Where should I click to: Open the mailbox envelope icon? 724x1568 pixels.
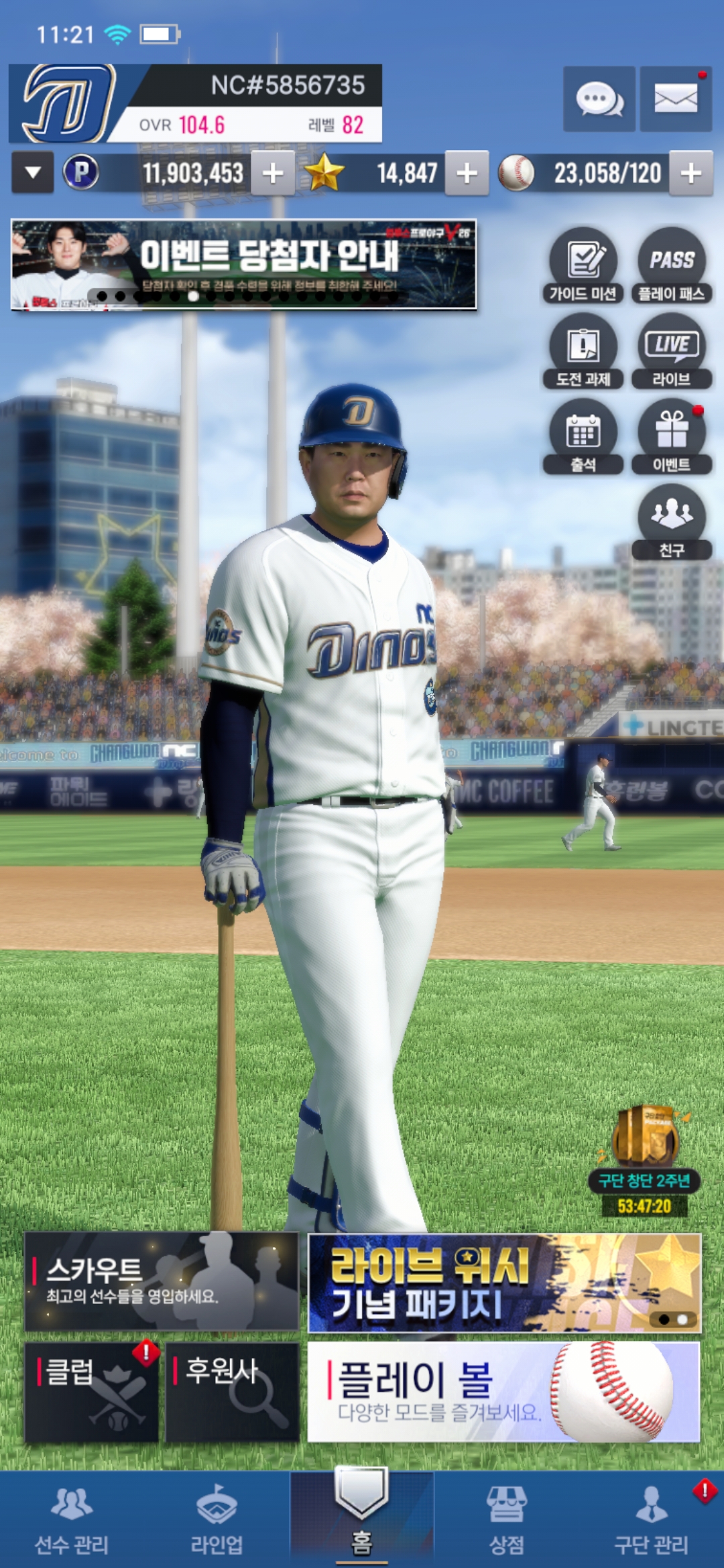click(676, 99)
